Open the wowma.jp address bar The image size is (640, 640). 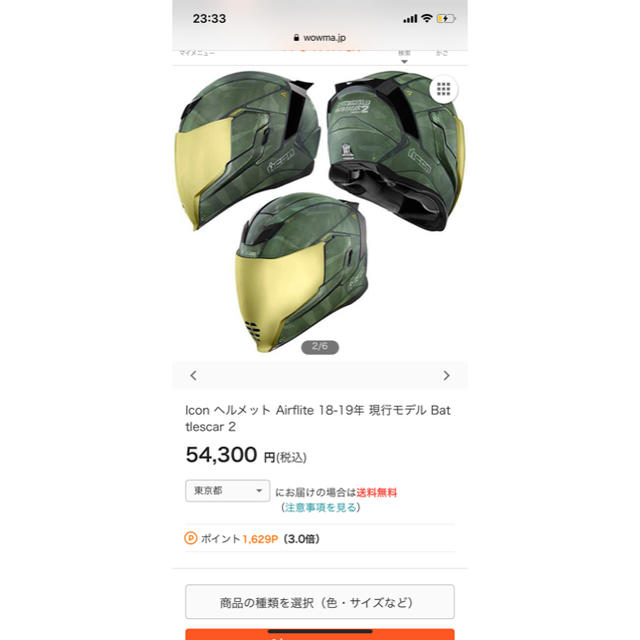(x=320, y=37)
